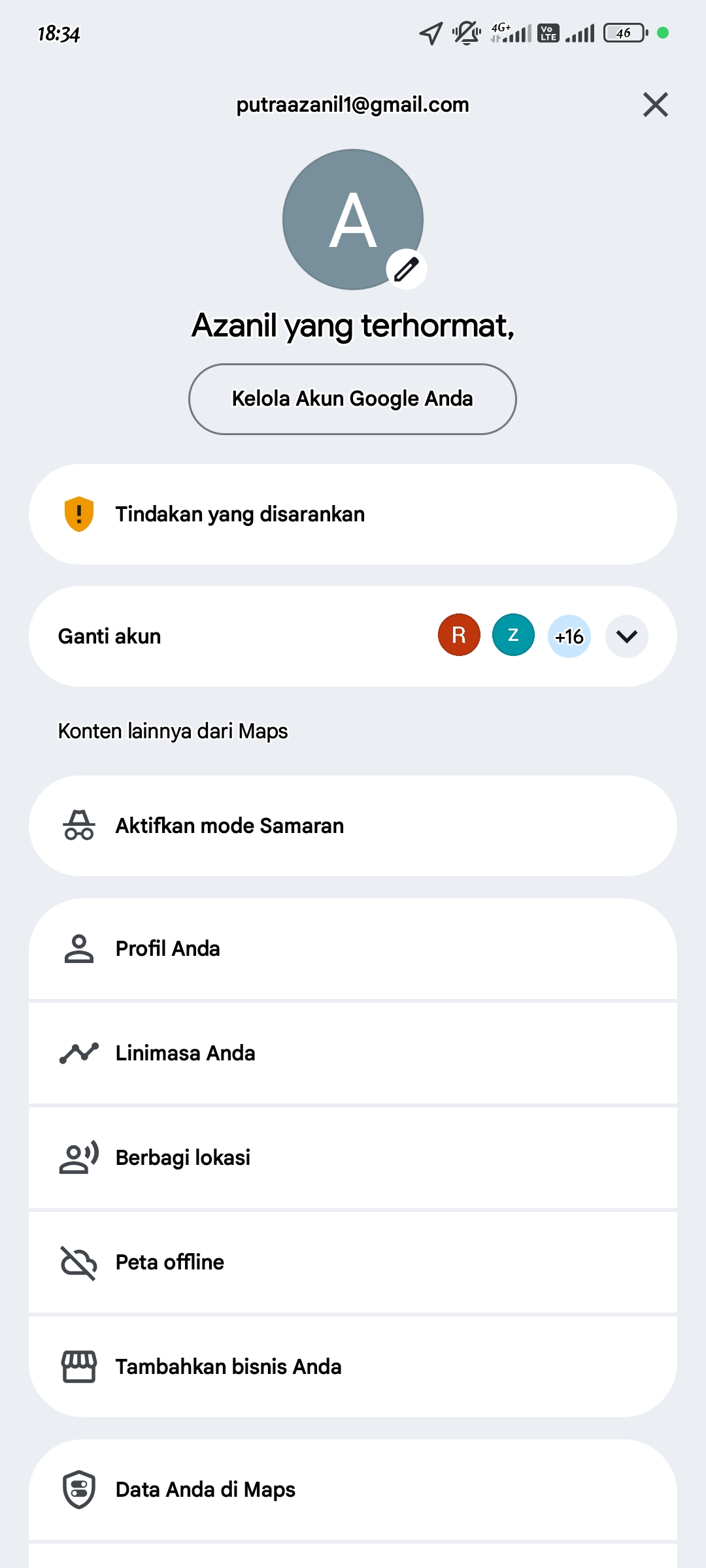Viewport: 706px width, 1568px height.
Task: Show the +16 other accounts
Action: 569,636
